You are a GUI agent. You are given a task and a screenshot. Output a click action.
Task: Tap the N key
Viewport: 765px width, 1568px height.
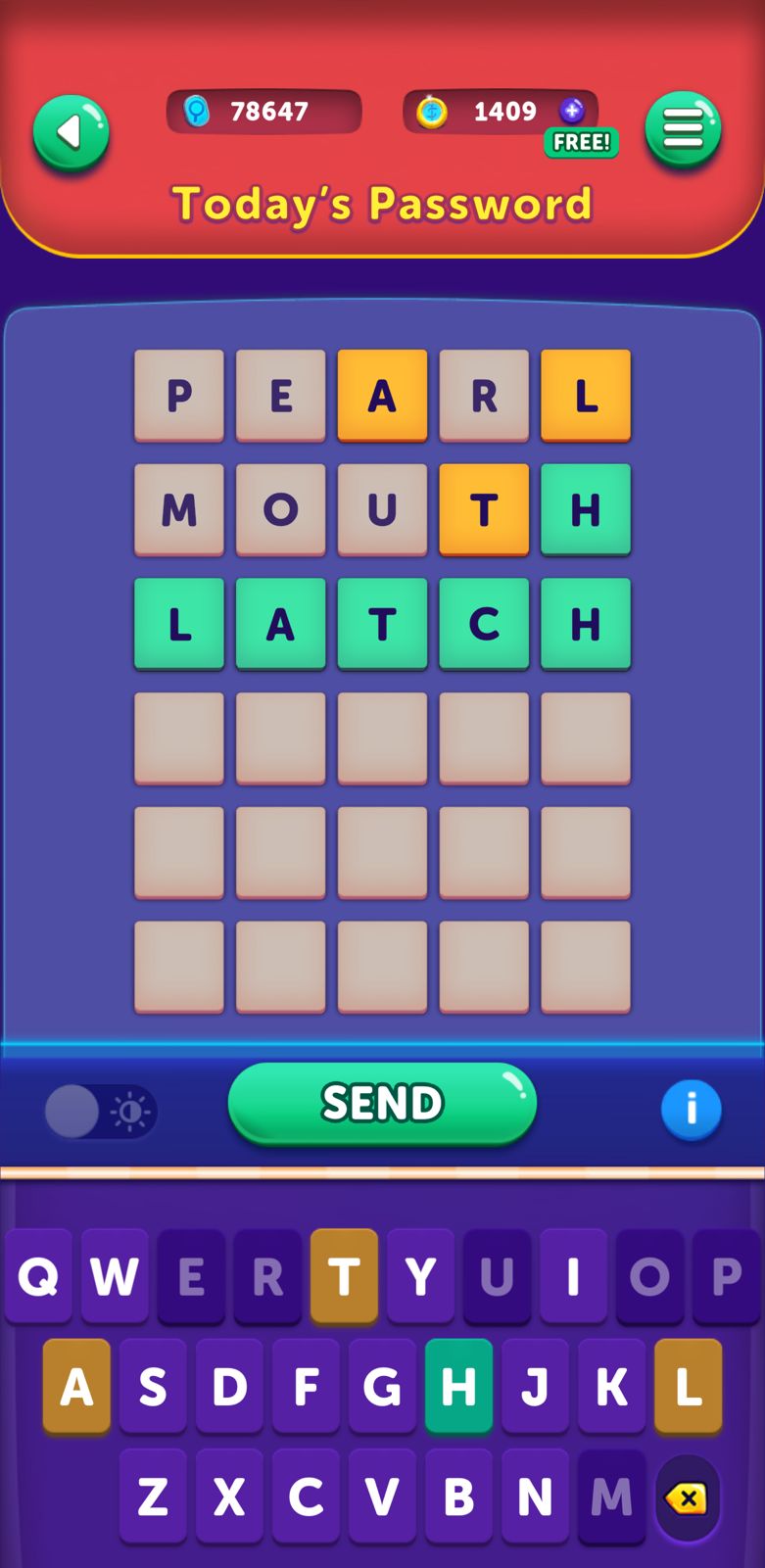[535, 1496]
